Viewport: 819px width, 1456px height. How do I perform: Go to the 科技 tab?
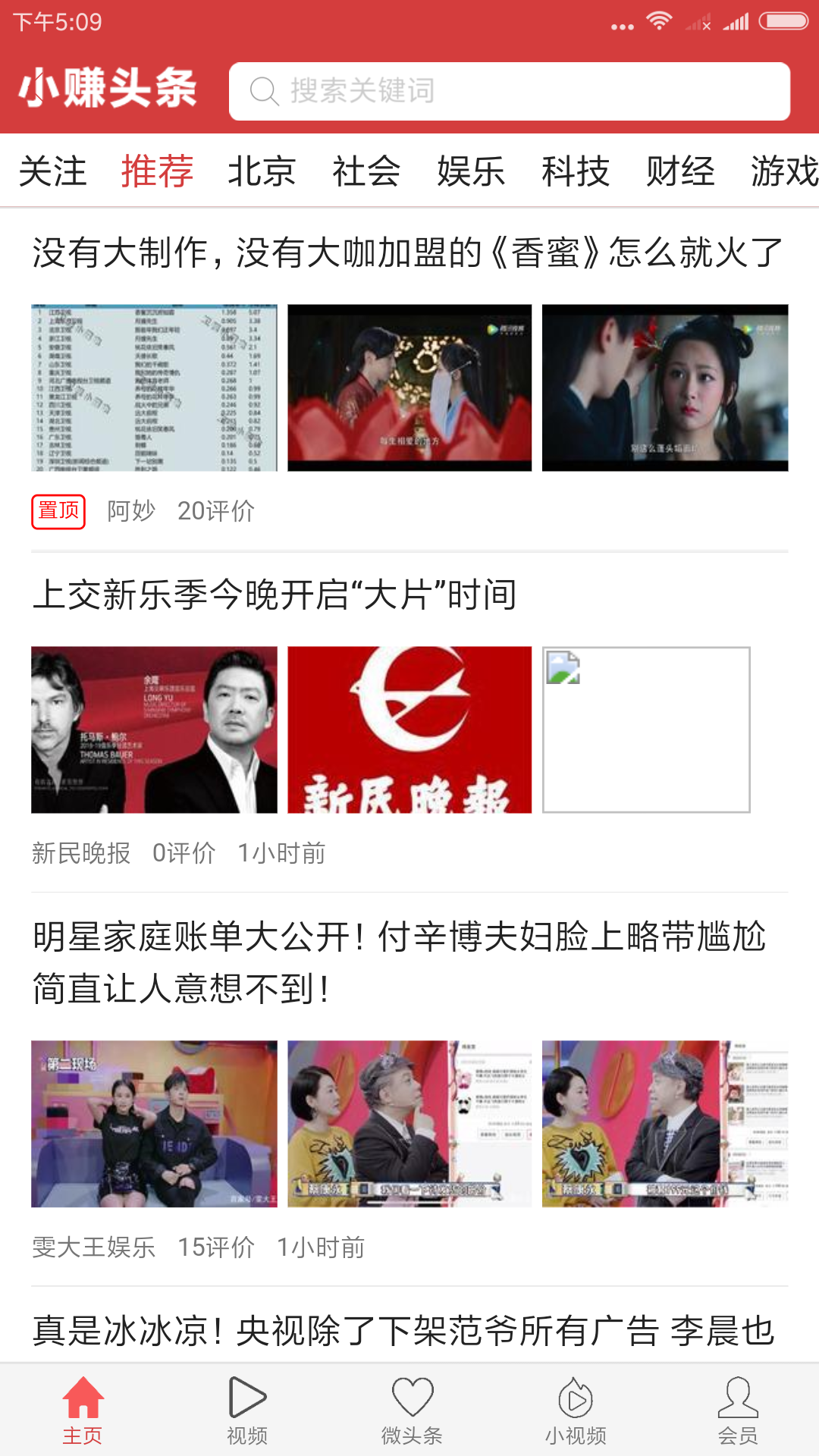576,171
